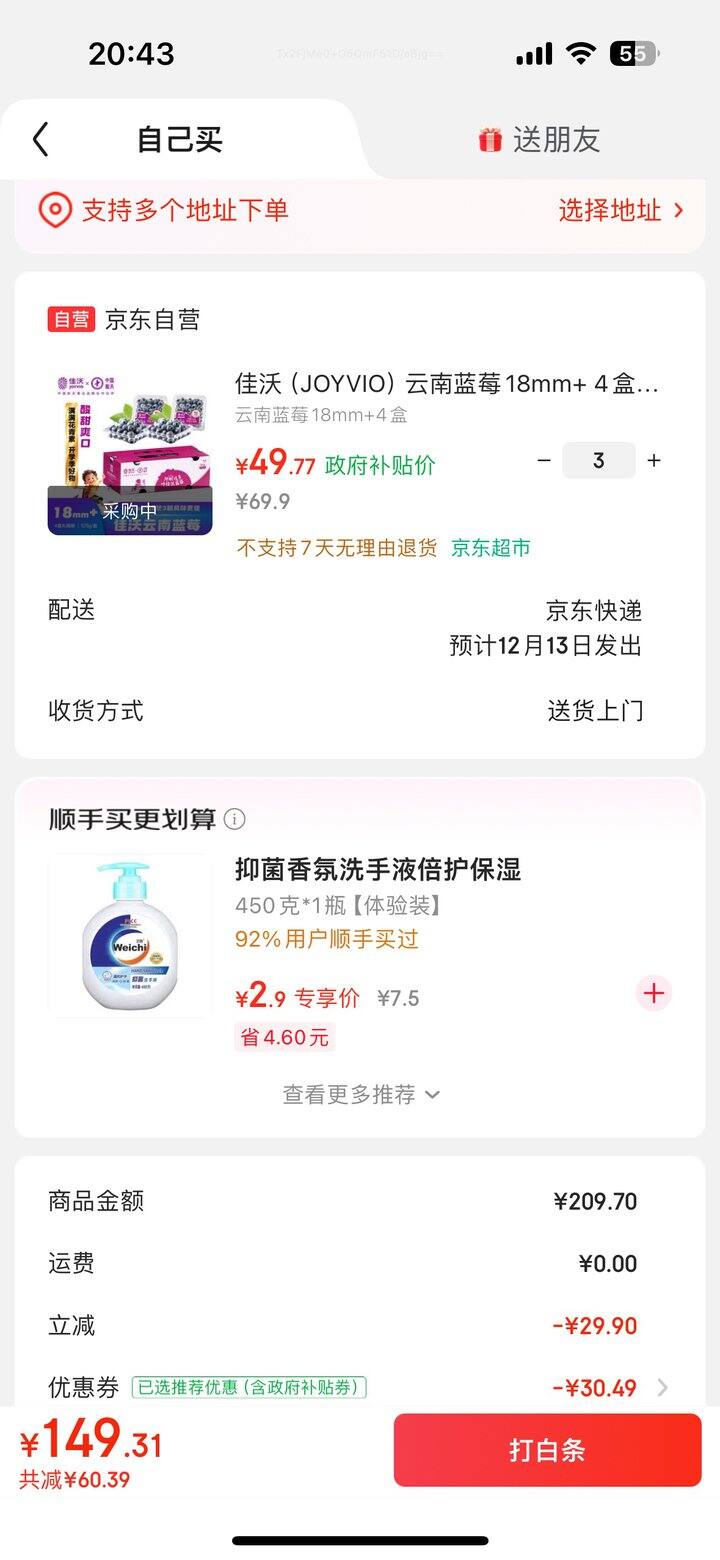Tap the red plus icon to add the hand soap
720x1560 pixels.
pyautogui.click(x=653, y=993)
